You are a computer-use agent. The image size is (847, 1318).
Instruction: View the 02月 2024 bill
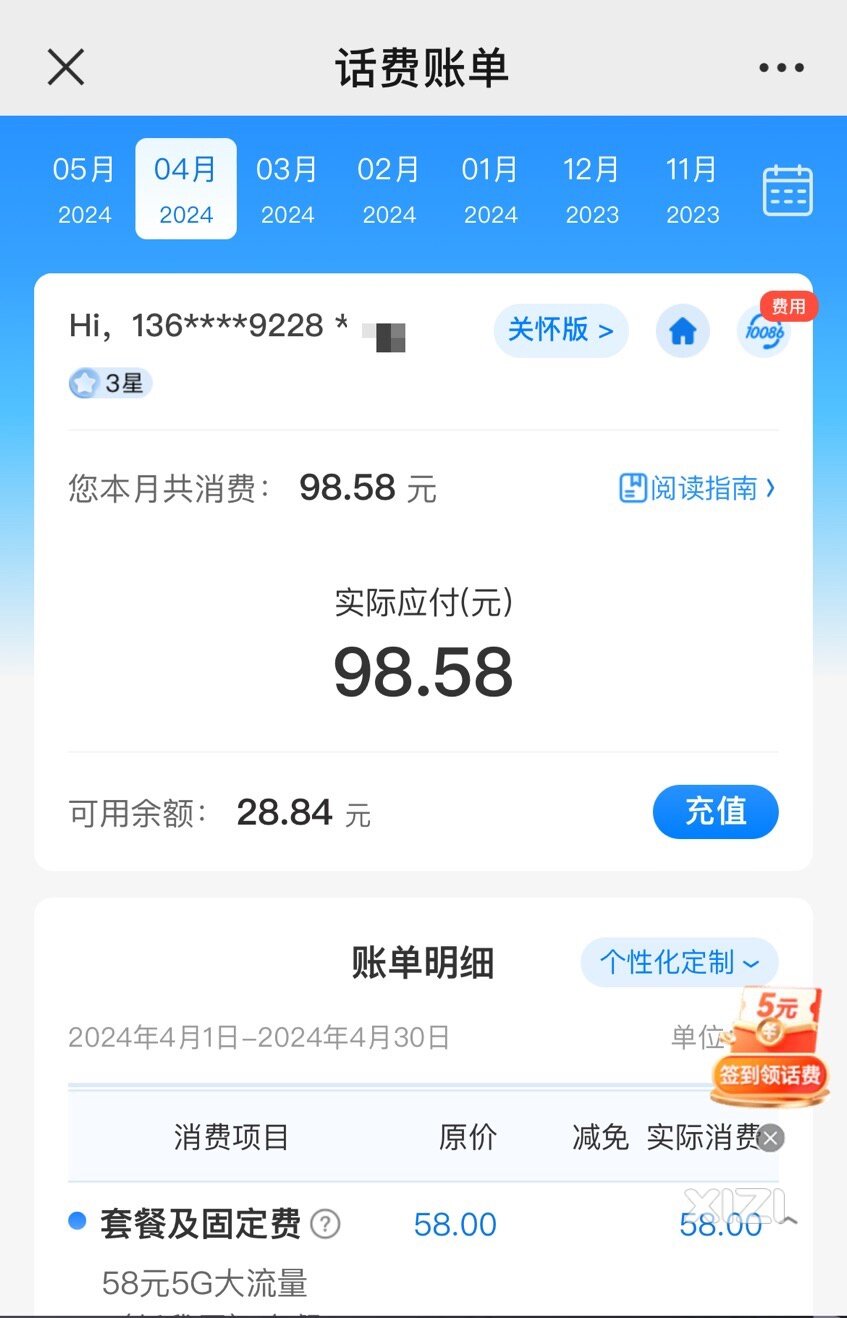tap(389, 189)
